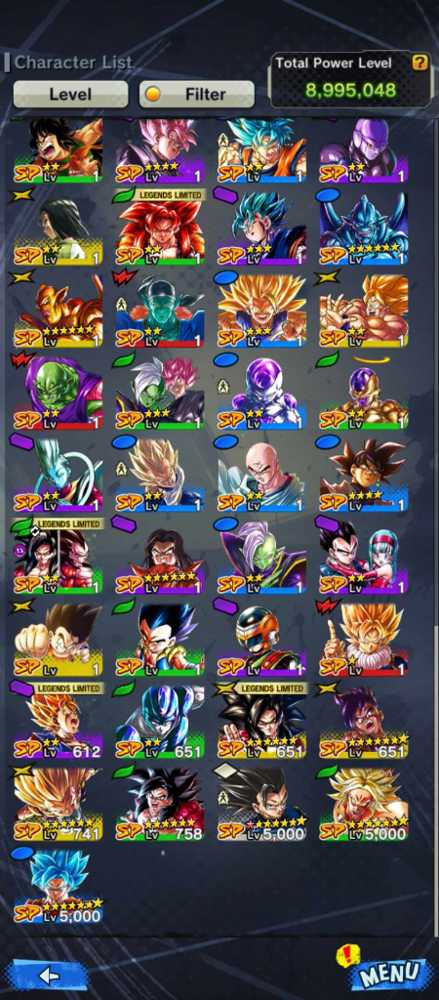
Task: Open the Level sort button
Action: [70, 94]
